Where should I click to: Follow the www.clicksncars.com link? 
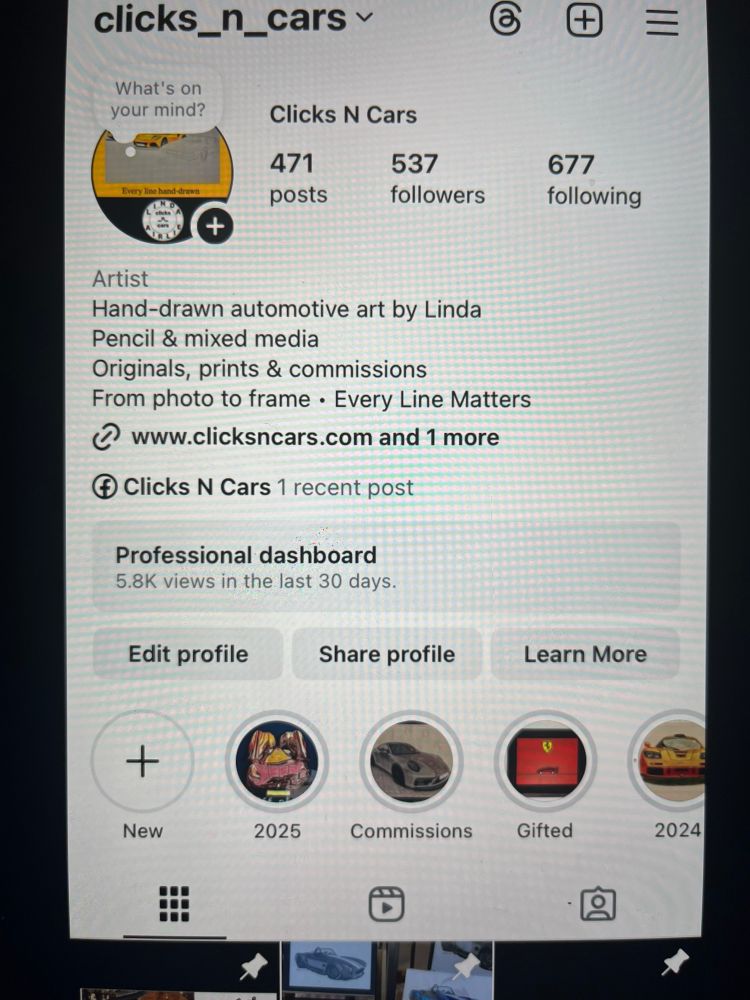255,437
